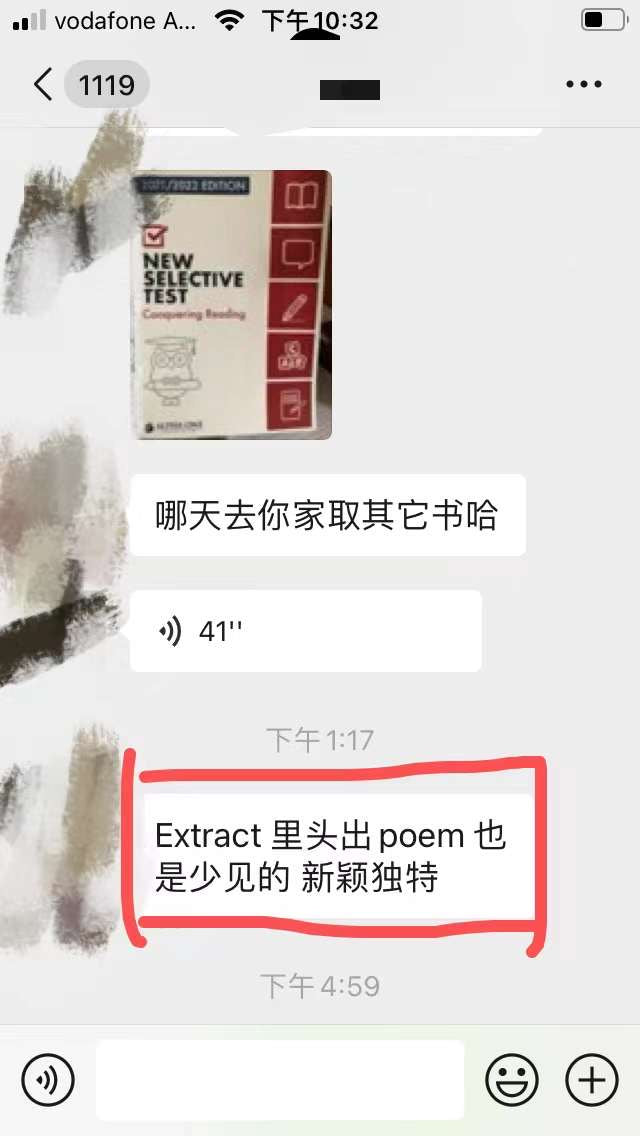Screen dimensions: 640x1136
Task: Go back to the chat list
Action: pyautogui.click(x=42, y=85)
